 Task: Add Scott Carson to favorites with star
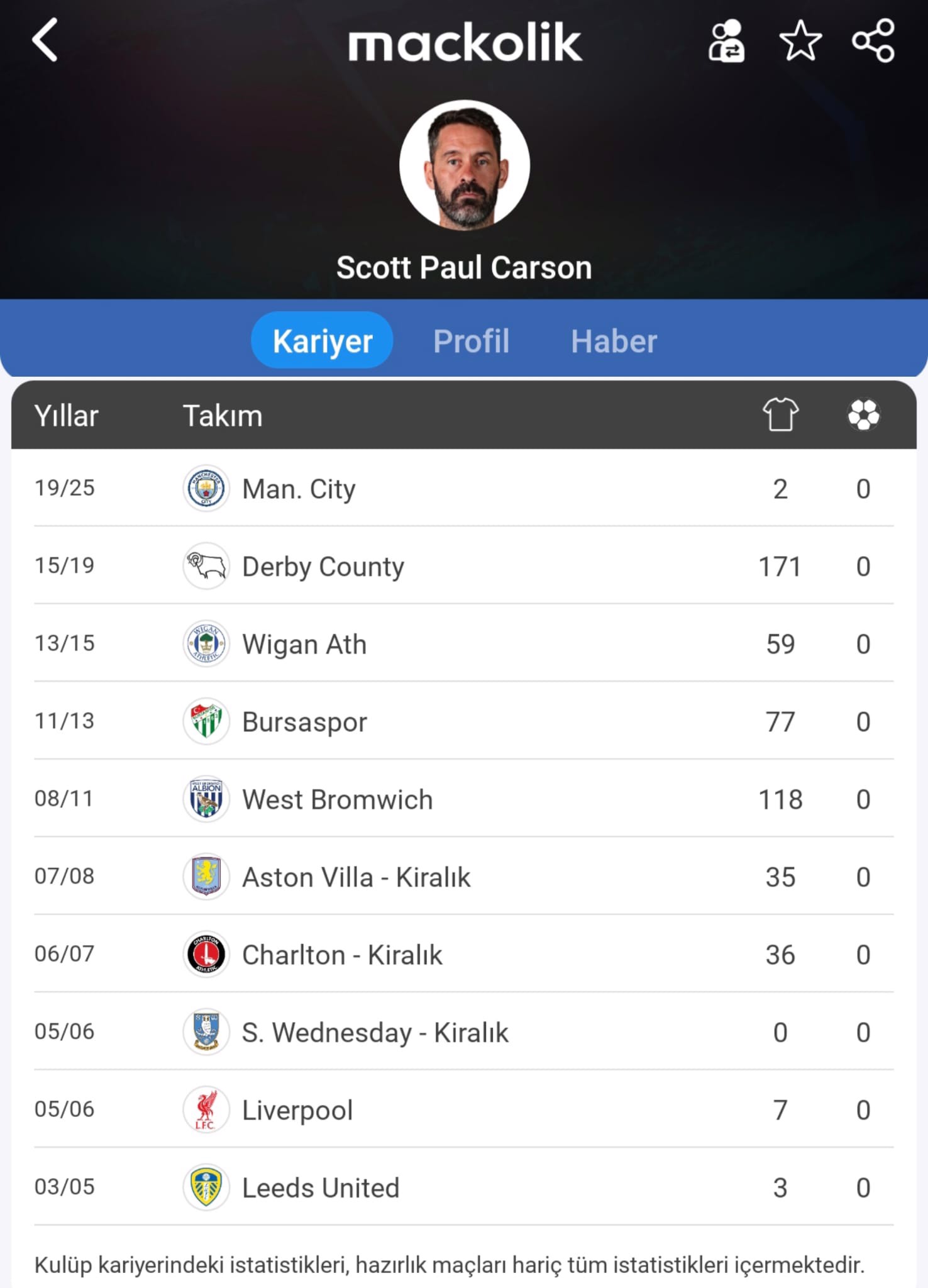[x=800, y=42]
